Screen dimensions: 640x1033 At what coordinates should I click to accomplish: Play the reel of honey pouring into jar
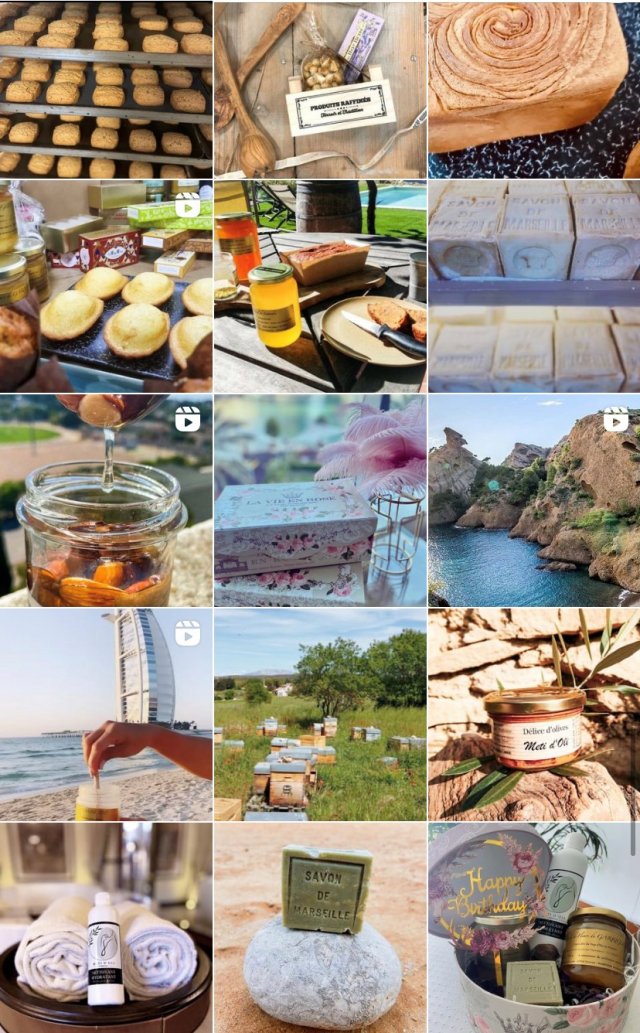pos(105,500)
